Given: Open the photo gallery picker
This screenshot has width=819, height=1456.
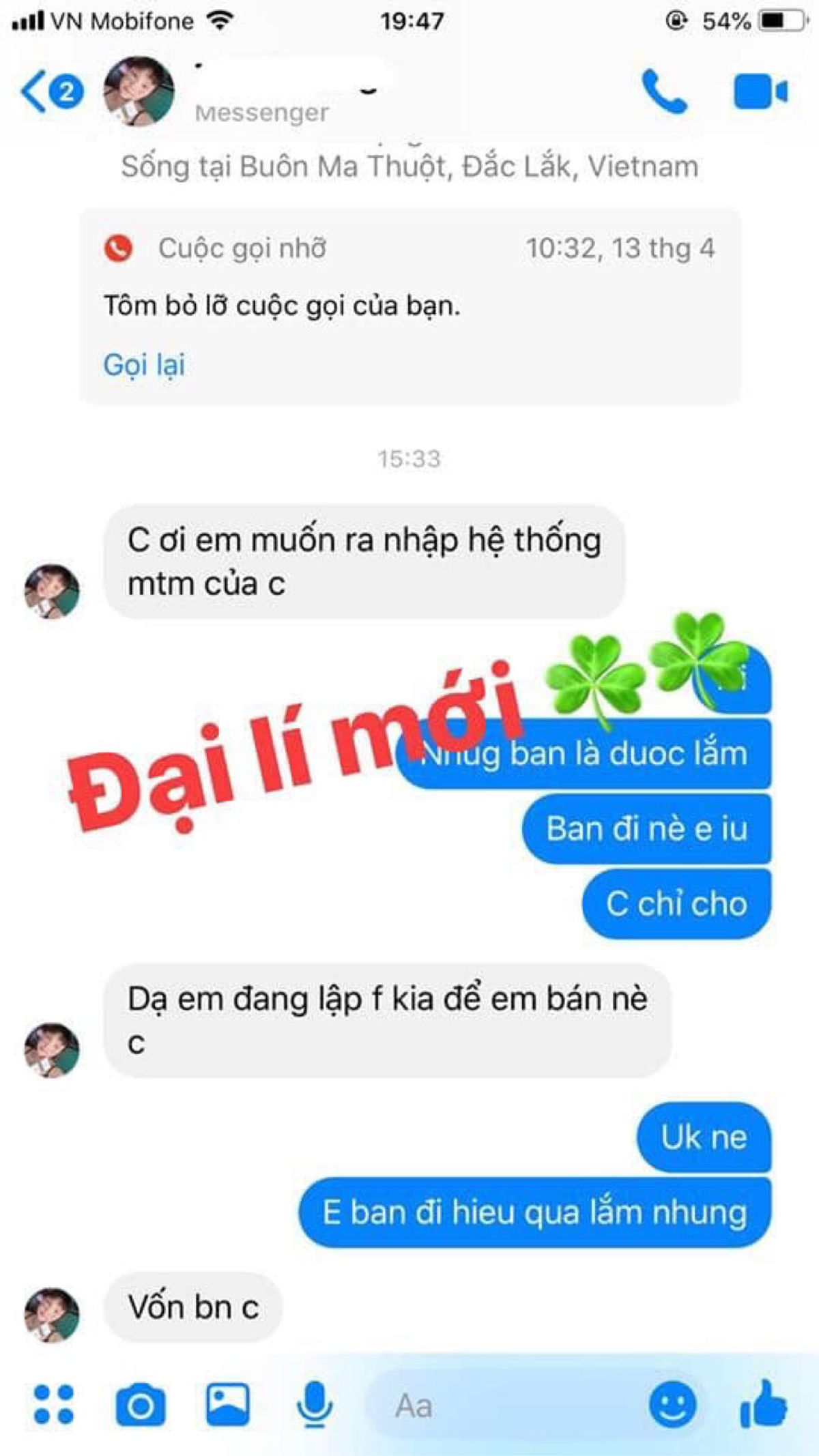Looking at the screenshot, I should click(228, 1405).
